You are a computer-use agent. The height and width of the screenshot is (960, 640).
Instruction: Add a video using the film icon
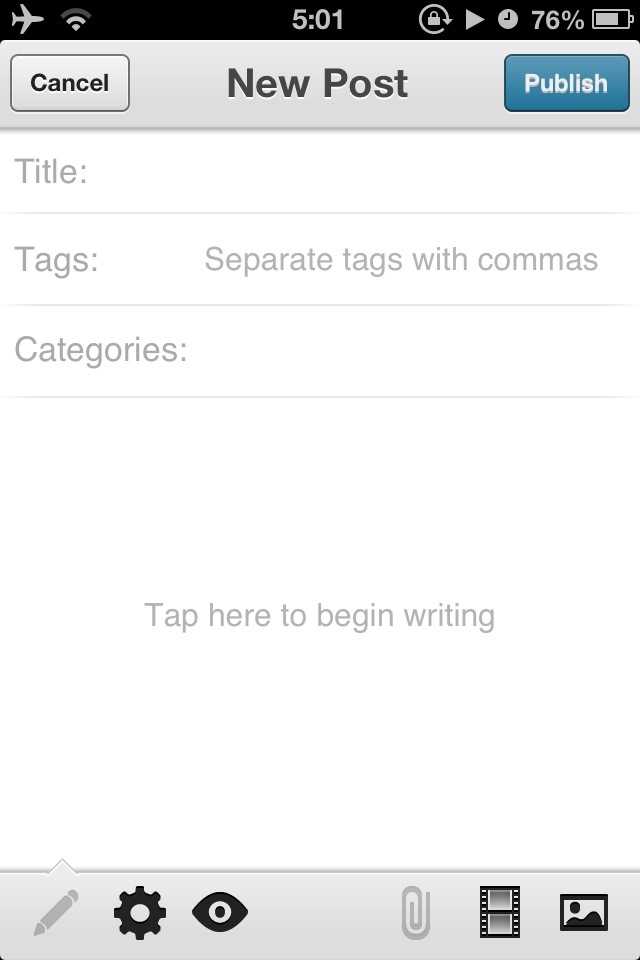pyautogui.click(x=500, y=912)
